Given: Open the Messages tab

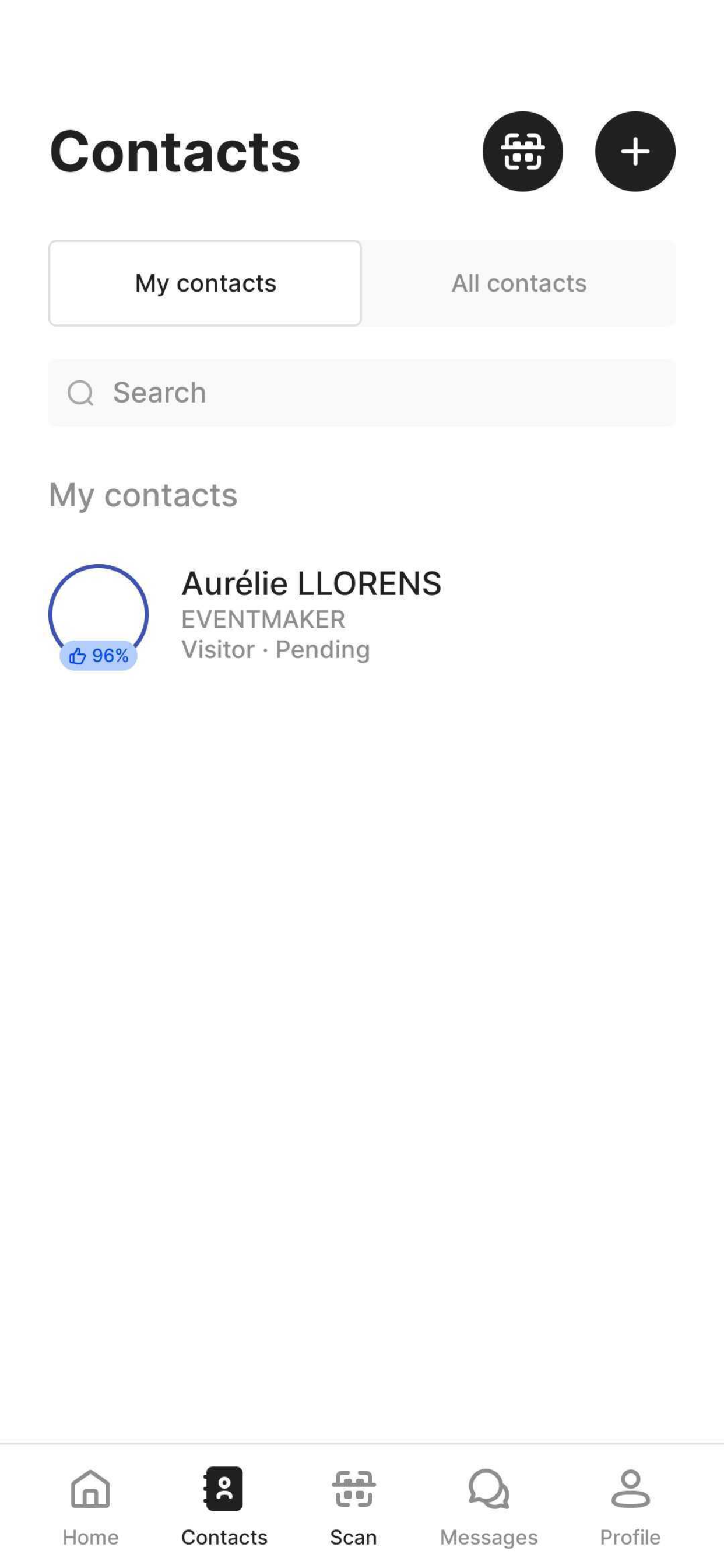Looking at the screenshot, I should click(488, 1506).
